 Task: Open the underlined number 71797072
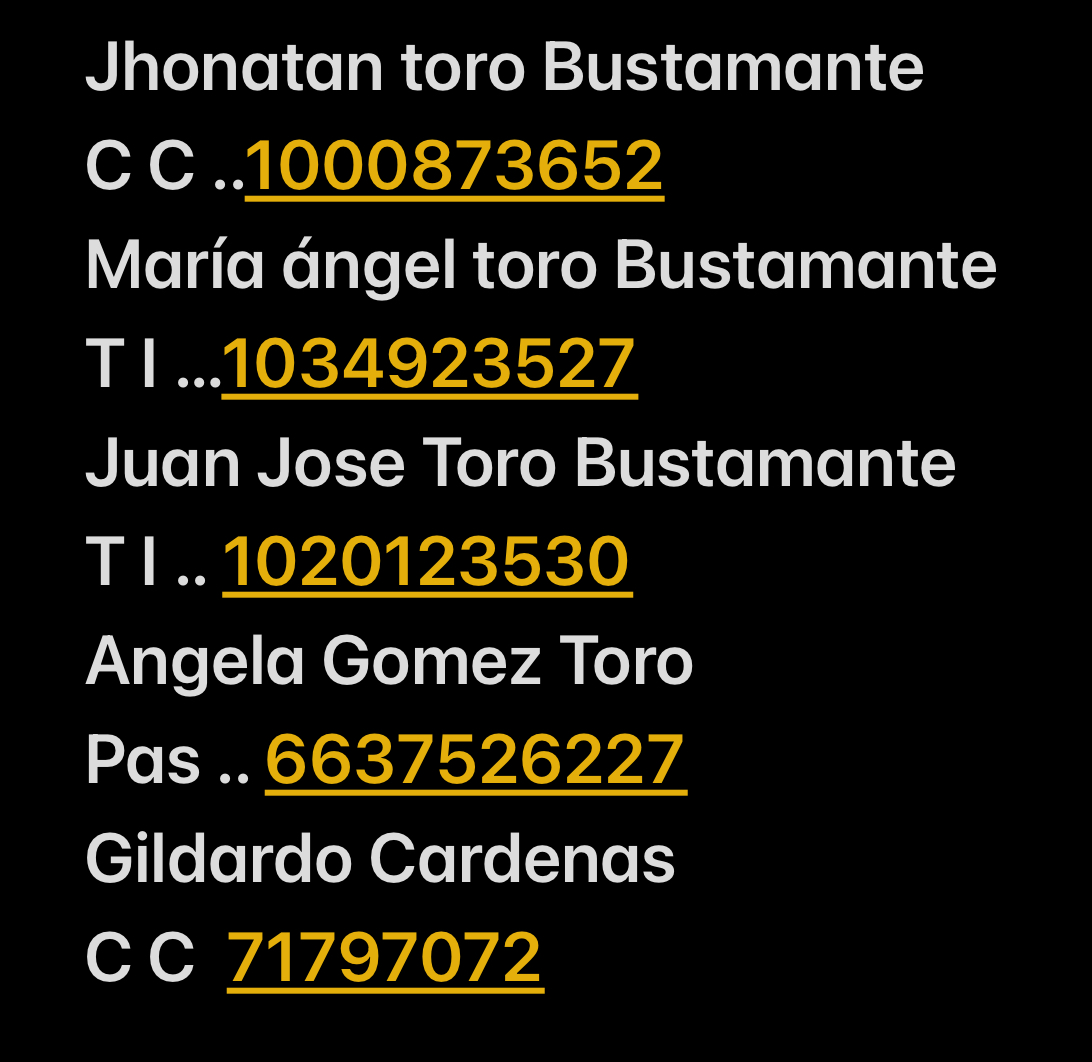pos(385,958)
